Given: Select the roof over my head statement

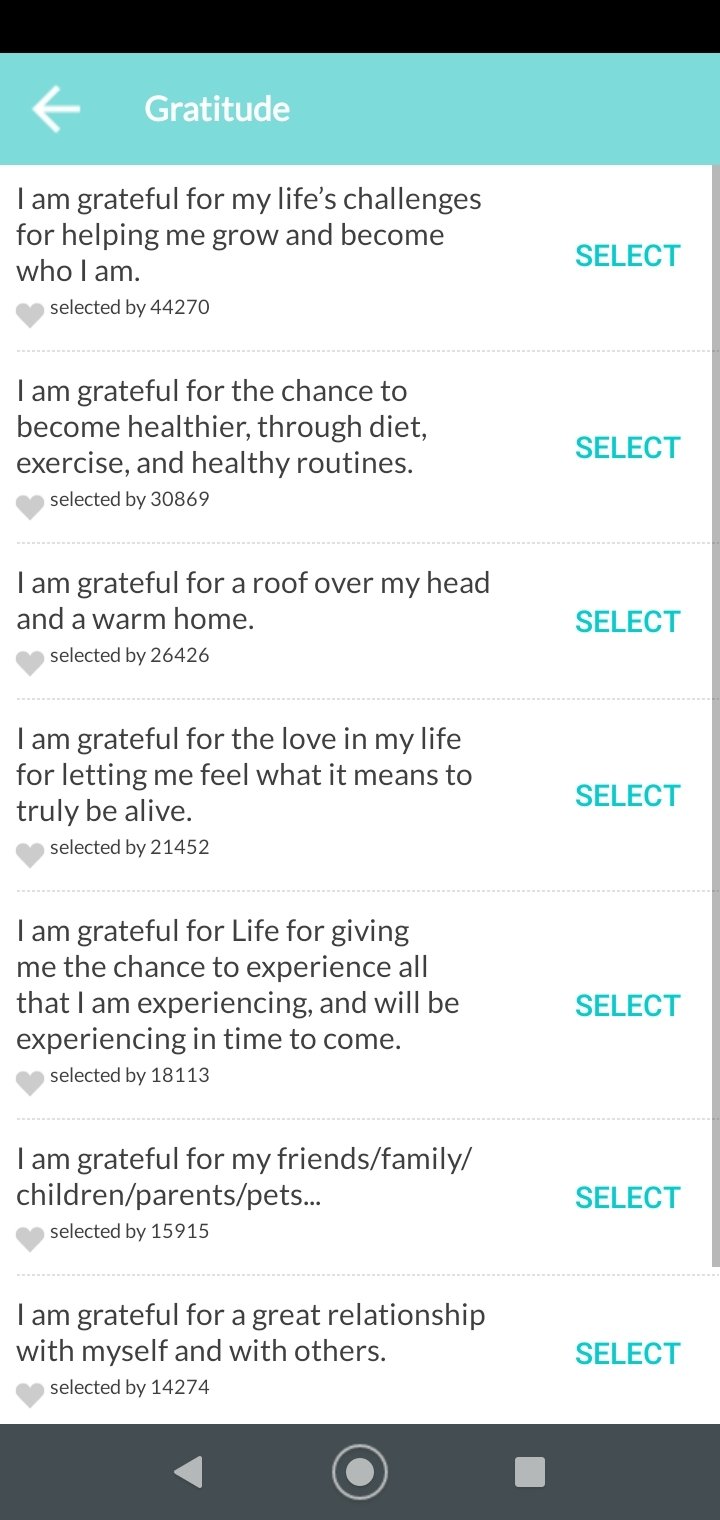Looking at the screenshot, I should 627,622.
